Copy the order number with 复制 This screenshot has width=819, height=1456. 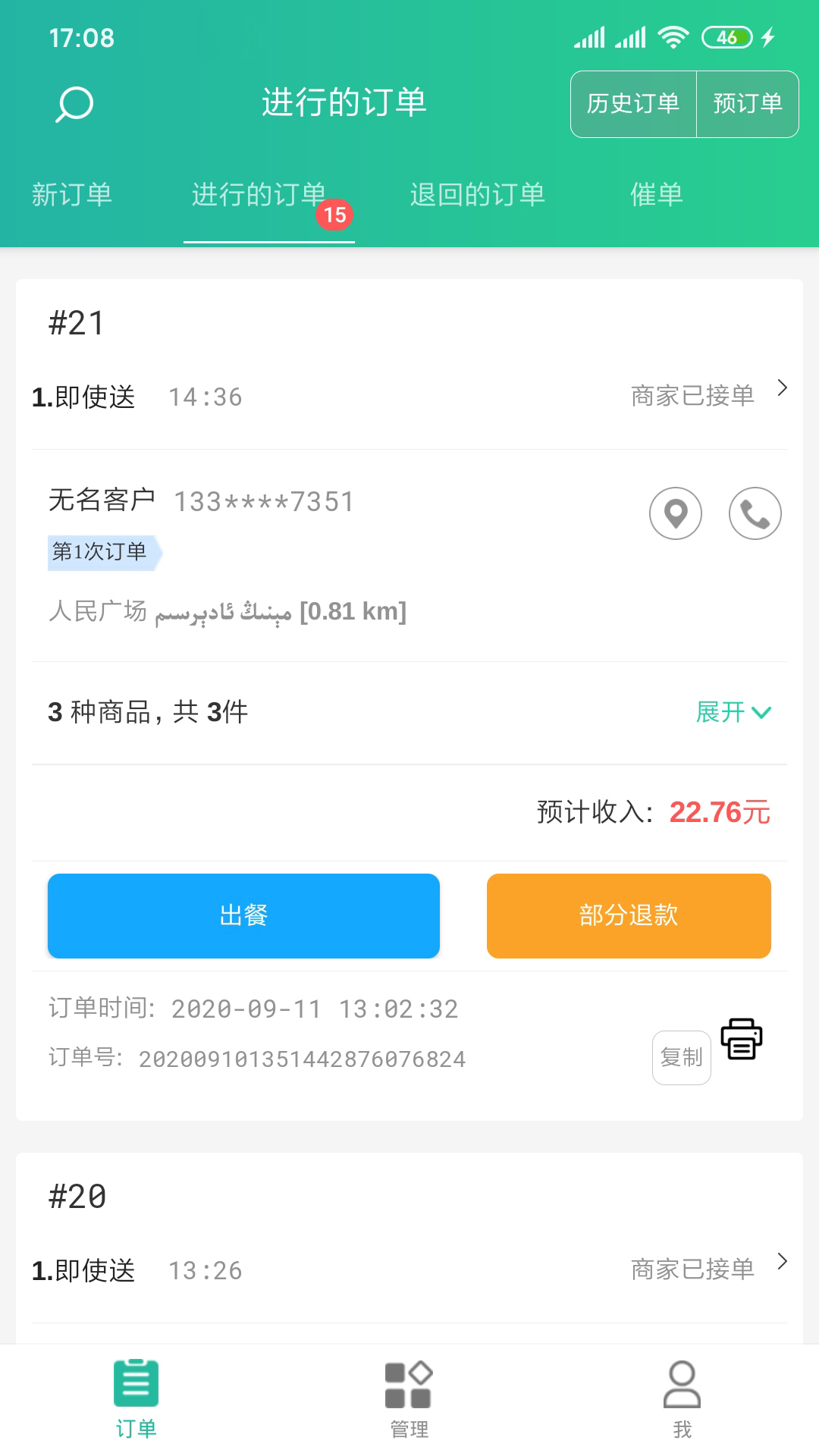click(x=682, y=1057)
